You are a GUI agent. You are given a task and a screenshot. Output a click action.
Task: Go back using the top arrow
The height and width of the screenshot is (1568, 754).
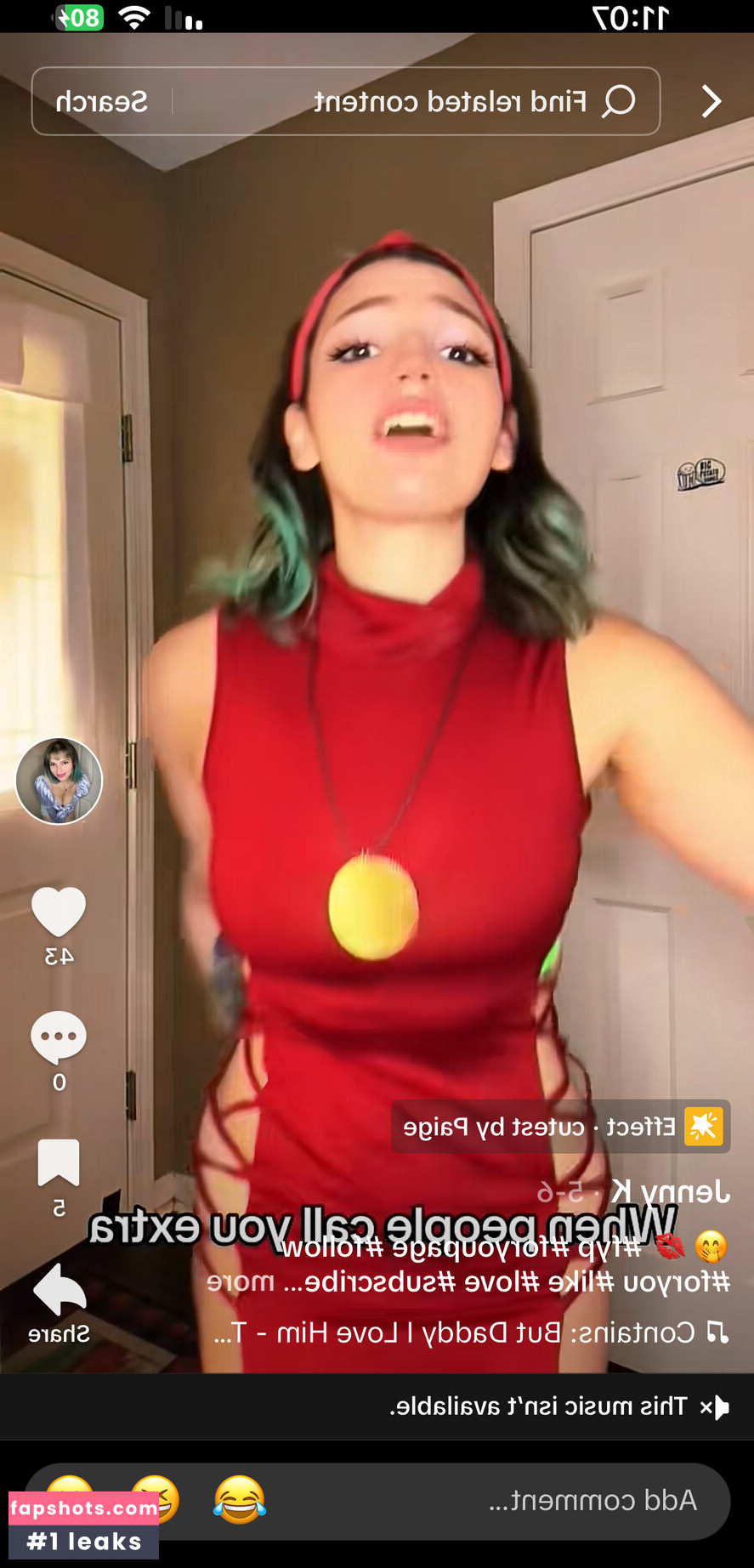pyautogui.click(x=711, y=101)
